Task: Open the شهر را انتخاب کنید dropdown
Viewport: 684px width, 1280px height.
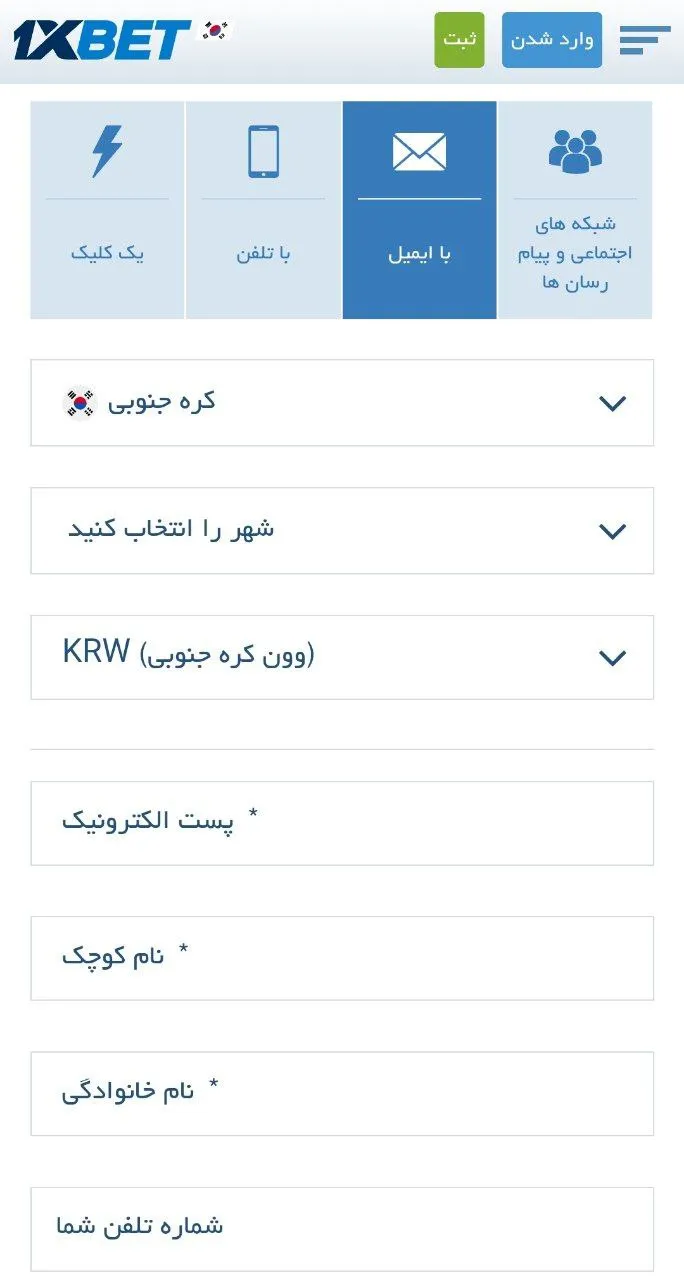Action: coord(342,531)
